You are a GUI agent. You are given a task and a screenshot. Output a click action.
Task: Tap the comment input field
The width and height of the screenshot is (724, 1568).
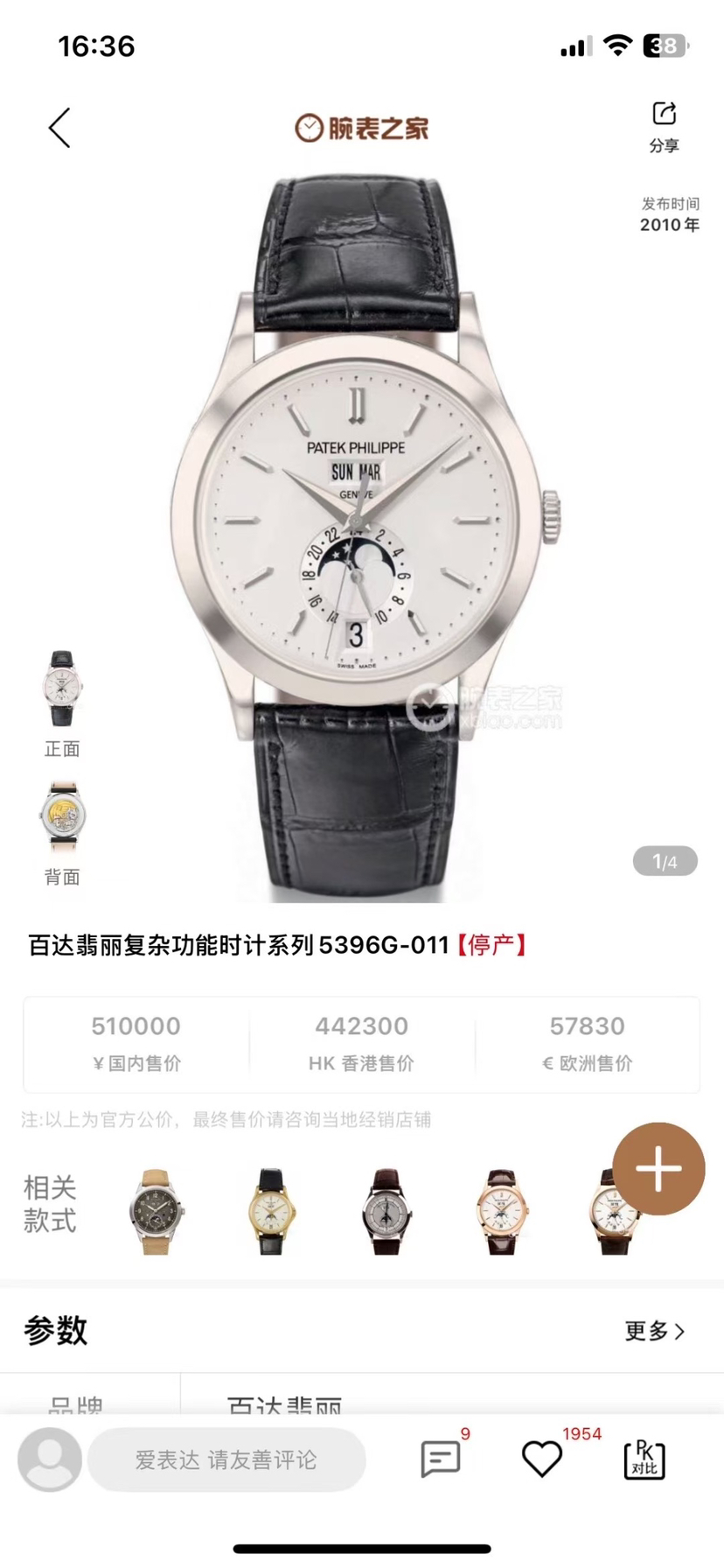click(x=226, y=1459)
